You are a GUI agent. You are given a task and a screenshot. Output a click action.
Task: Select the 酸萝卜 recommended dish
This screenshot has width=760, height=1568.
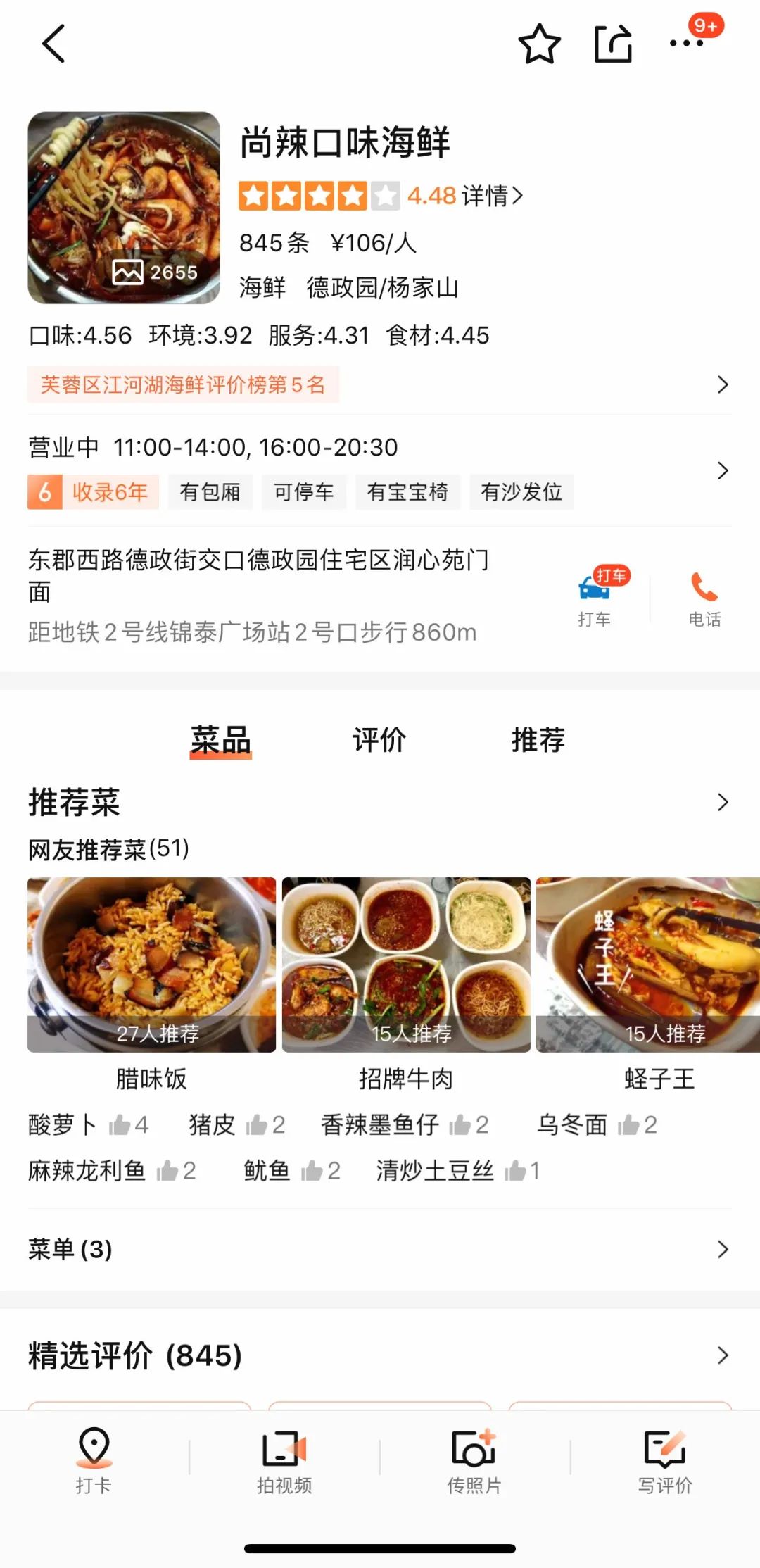[x=62, y=1124]
